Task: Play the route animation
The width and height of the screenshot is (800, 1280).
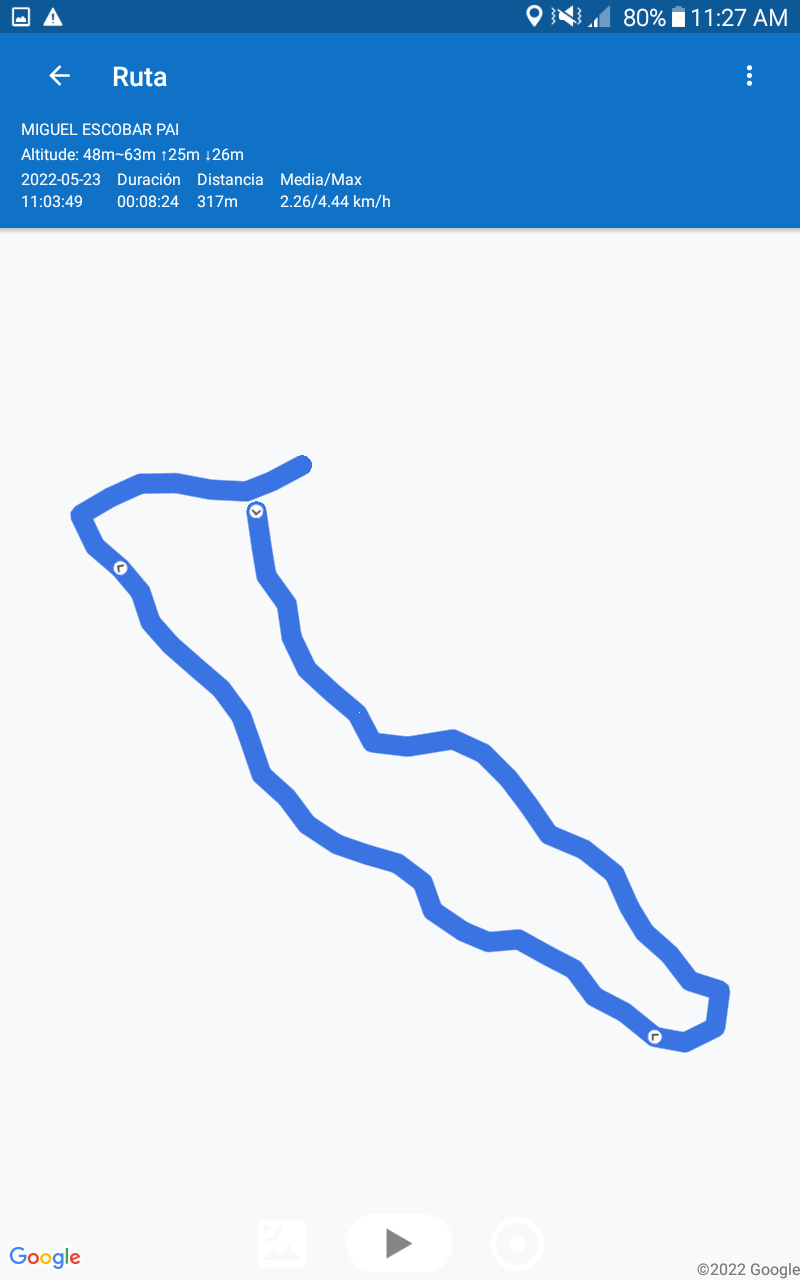Action: point(399,1243)
